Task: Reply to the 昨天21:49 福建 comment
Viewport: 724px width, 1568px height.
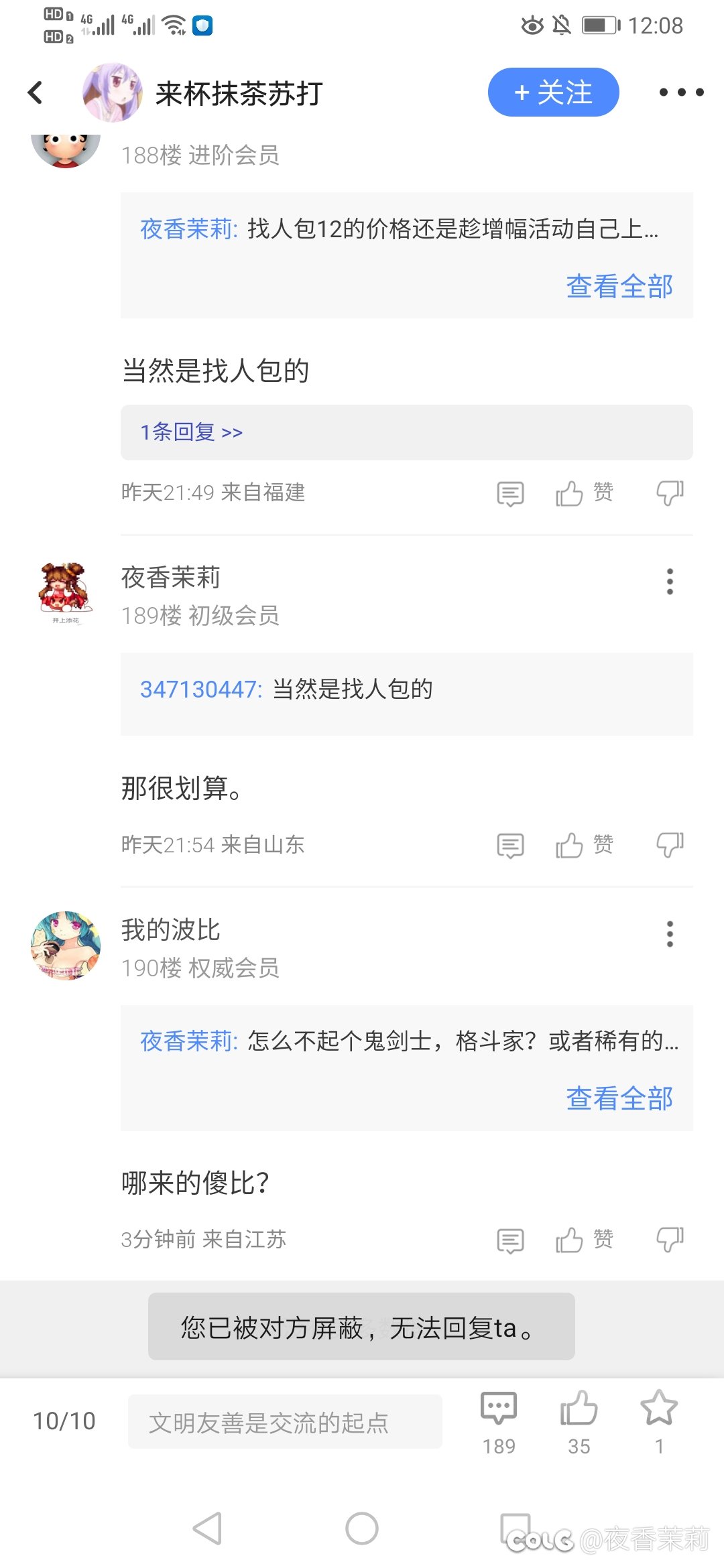Action: [510, 493]
